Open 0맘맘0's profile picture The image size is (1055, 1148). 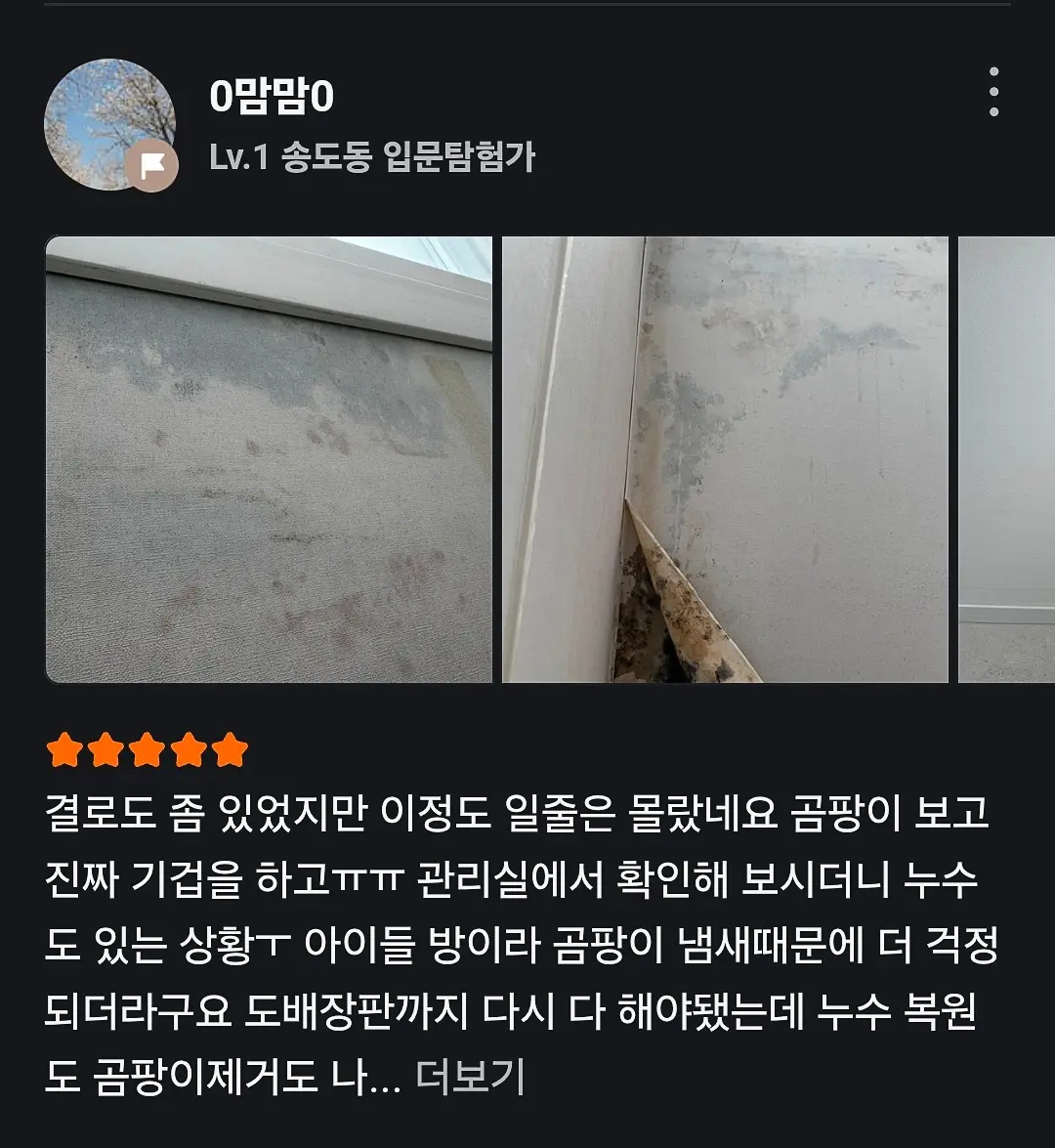click(x=109, y=124)
